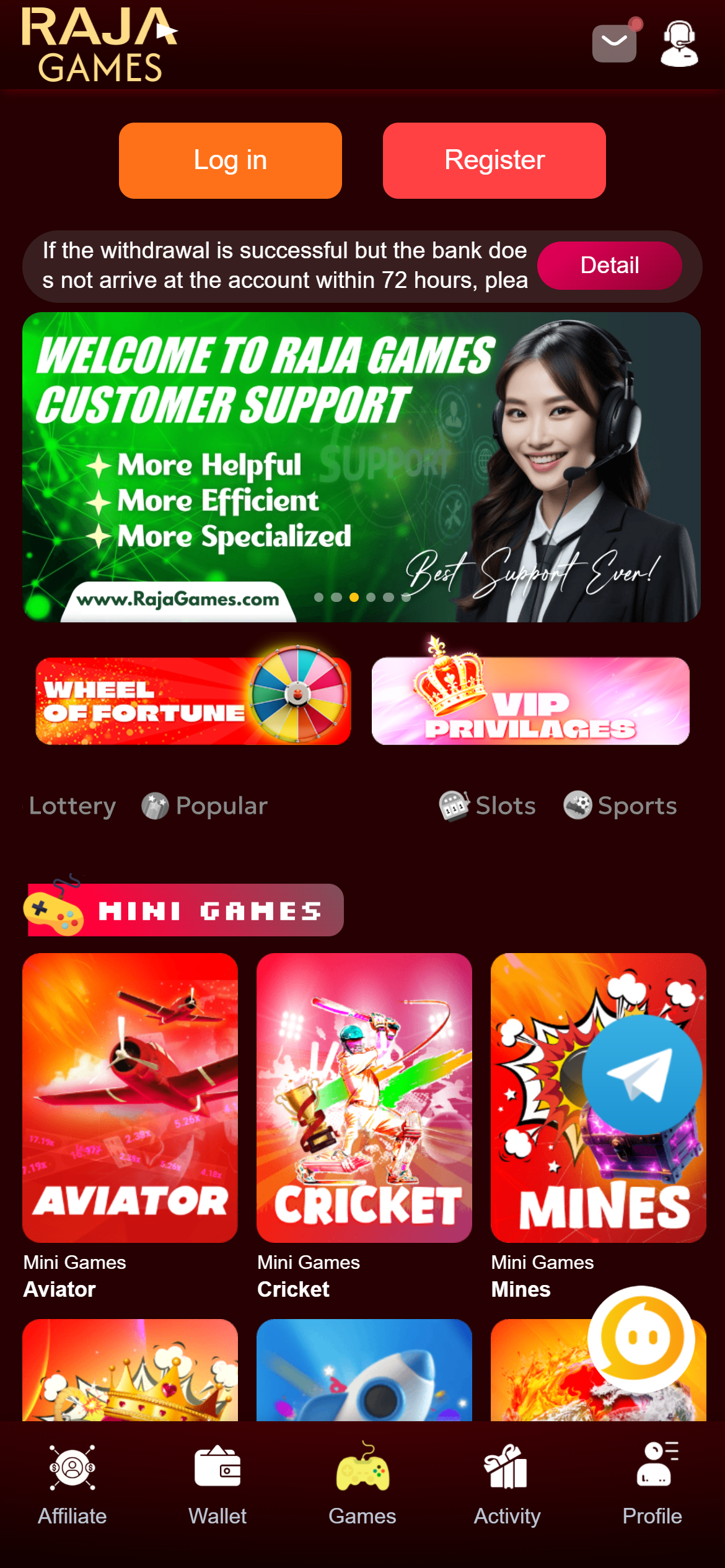Open the withdrawal notice Detail

[x=609, y=266]
